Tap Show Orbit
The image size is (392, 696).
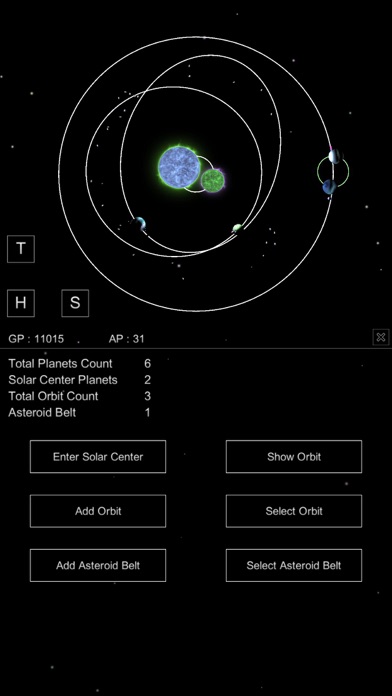click(x=294, y=457)
